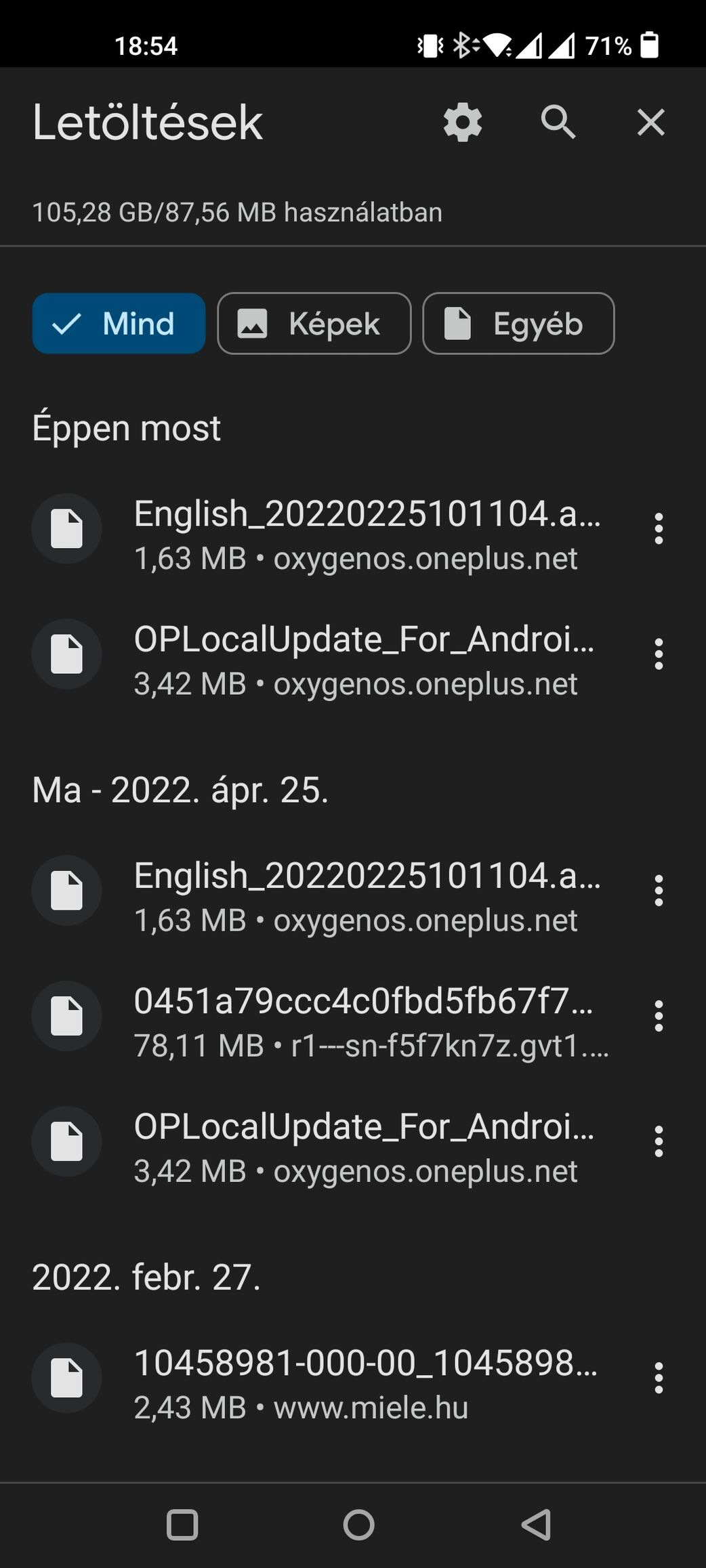706x1568 pixels.
Task: Show options for the 10458981-000-00 download
Action: pos(659,1378)
